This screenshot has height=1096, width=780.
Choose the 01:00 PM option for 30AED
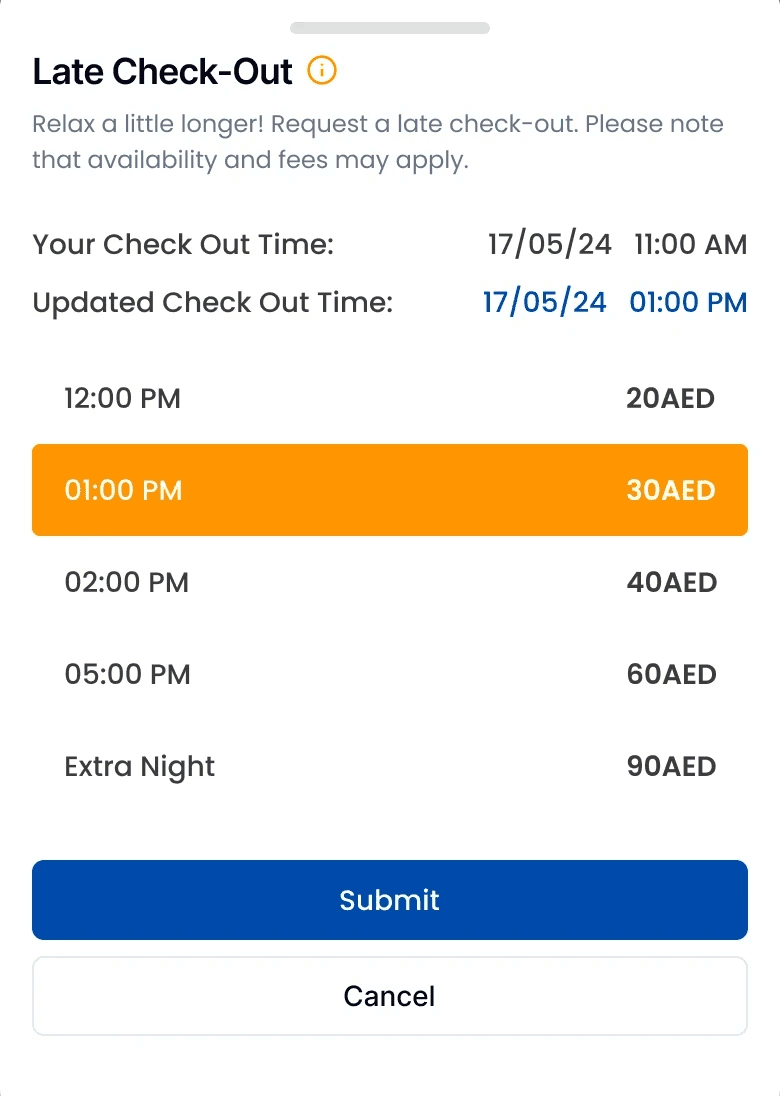point(390,490)
